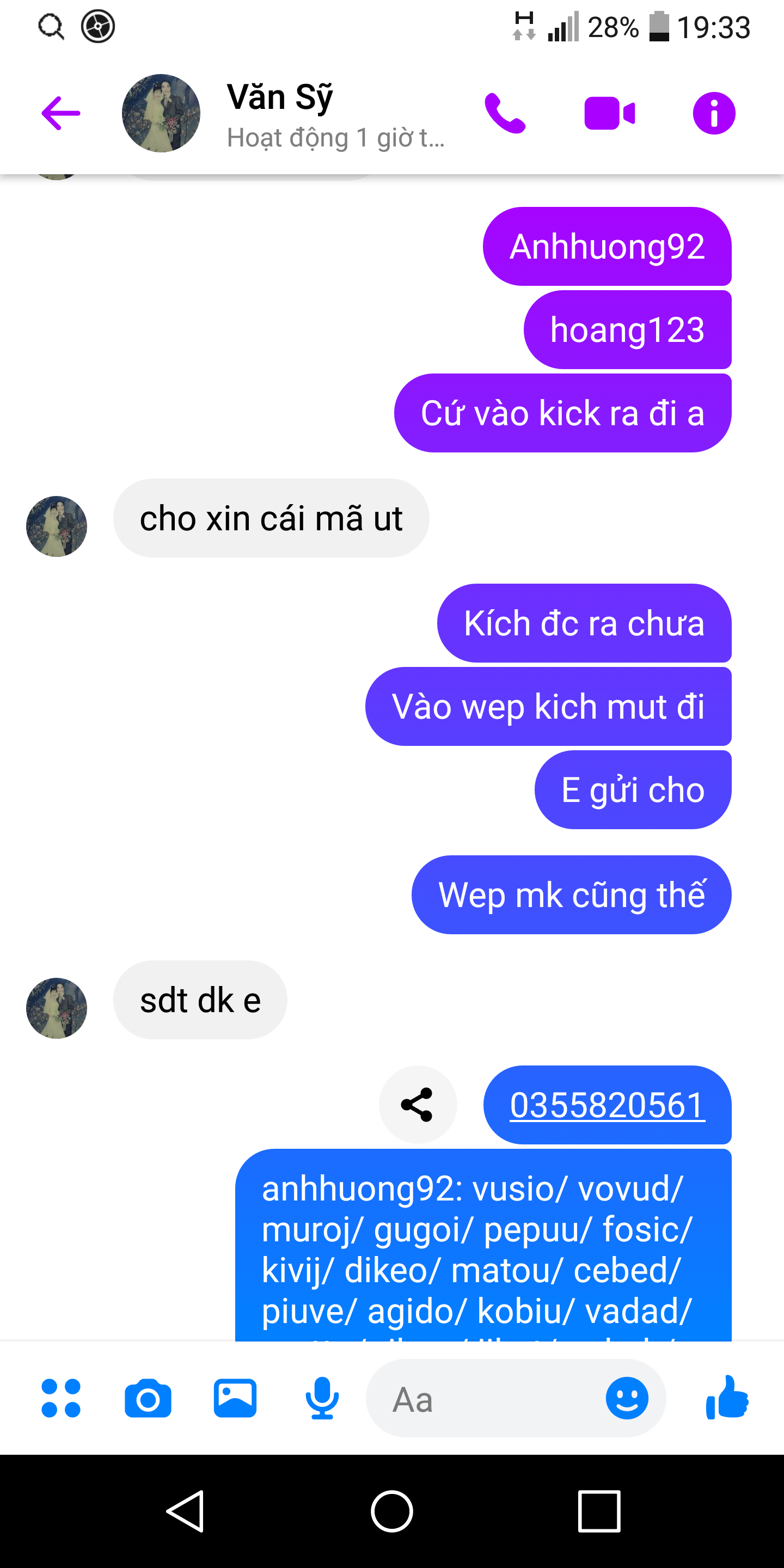Tap Android home button
Image resolution: width=784 pixels, height=1568 pixels.
tap(392, 1511)
